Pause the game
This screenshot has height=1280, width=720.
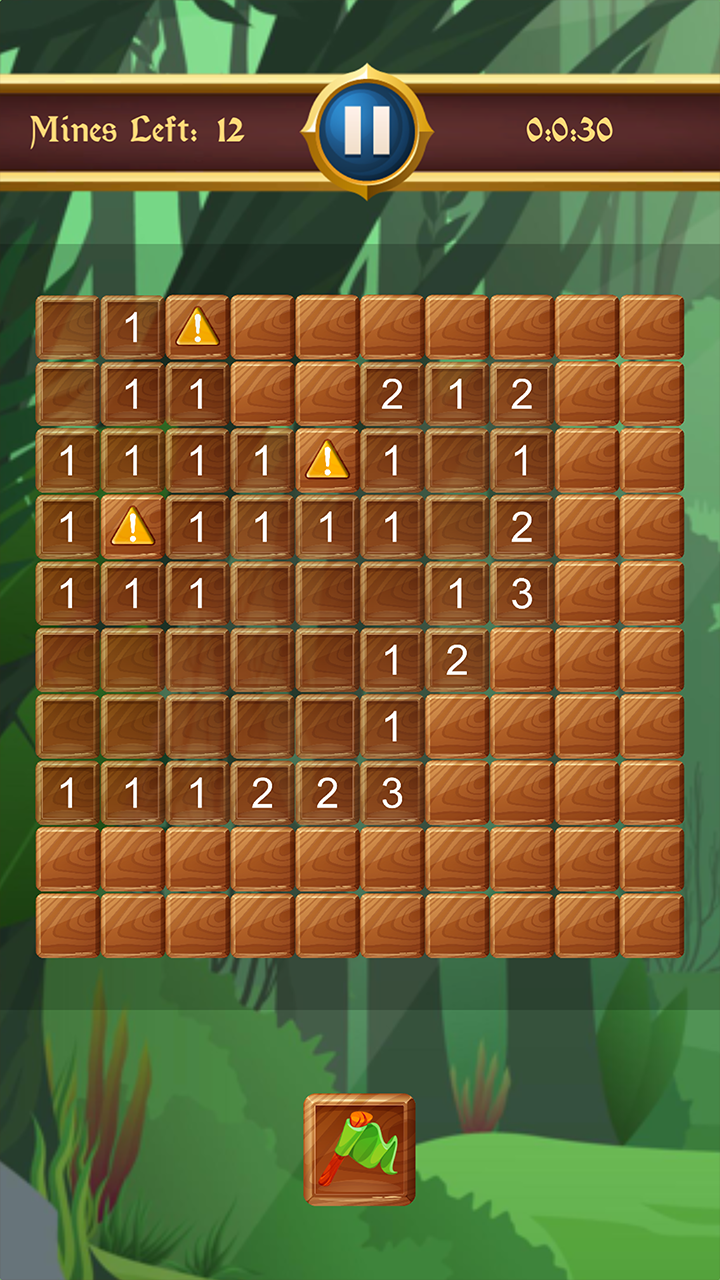[359, 130]
